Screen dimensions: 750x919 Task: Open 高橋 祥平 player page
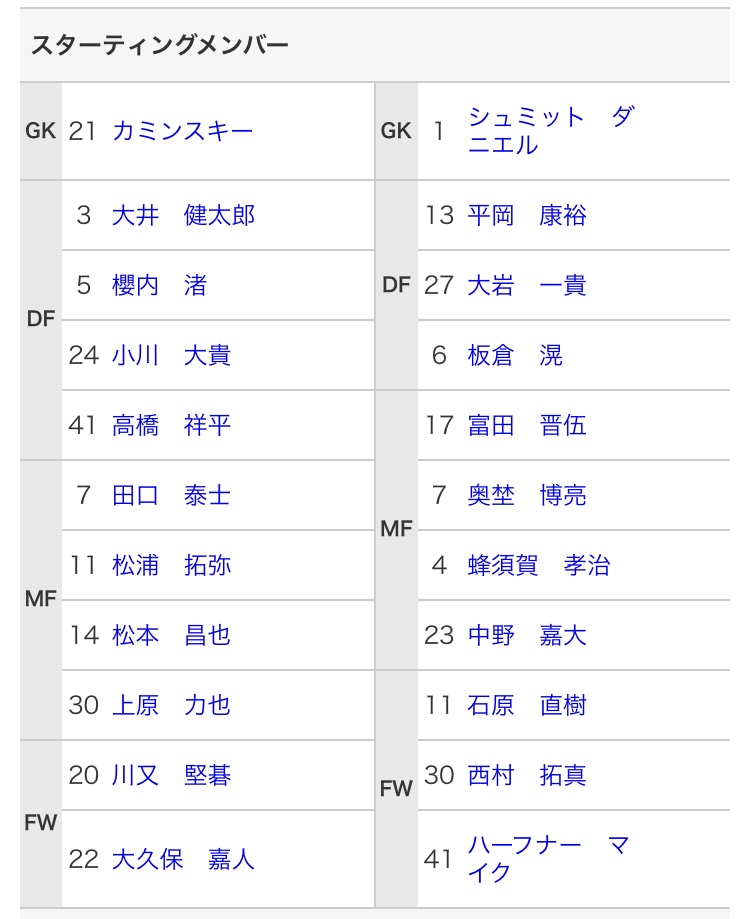171,425
